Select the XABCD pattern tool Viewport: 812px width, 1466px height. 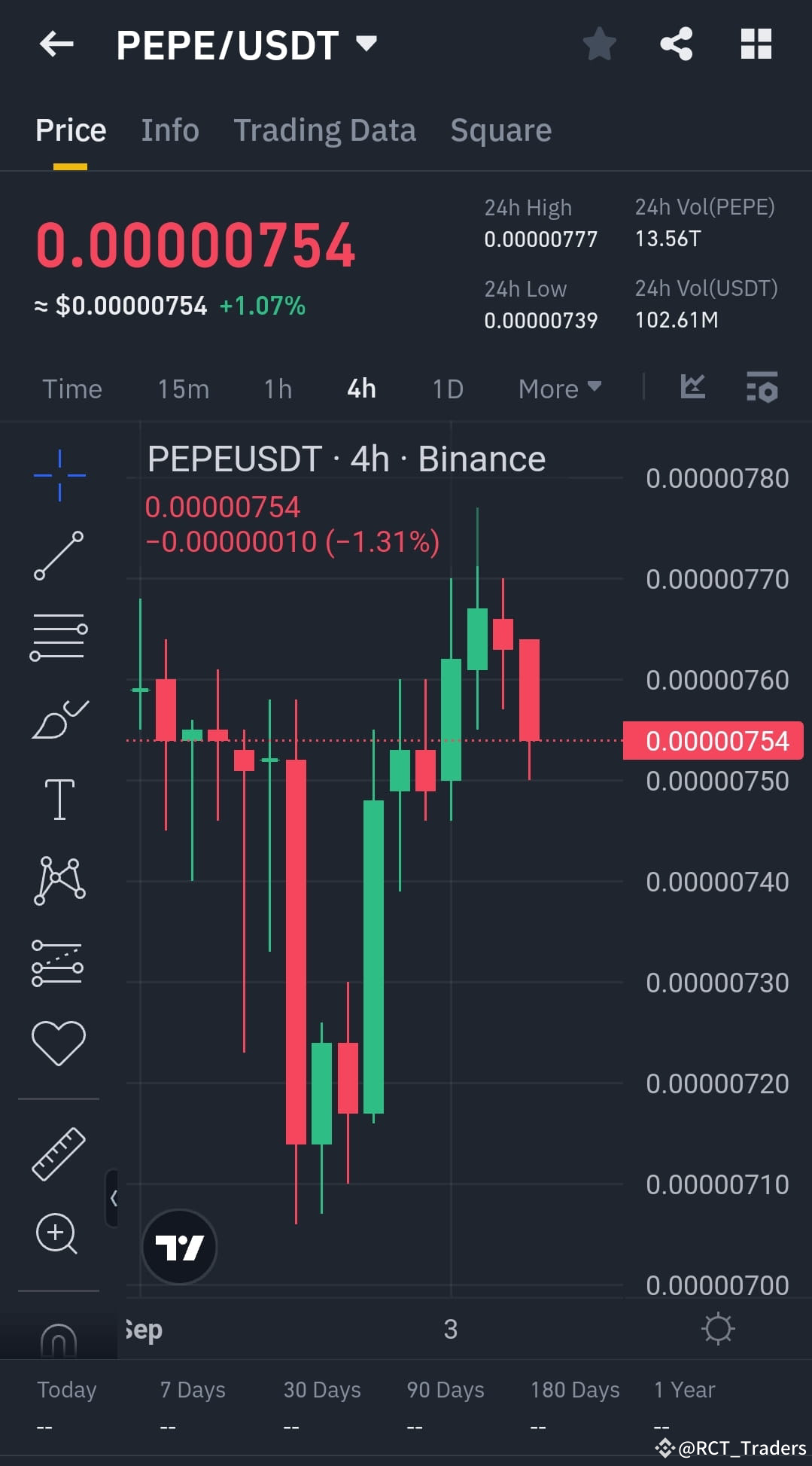[59, 881]
